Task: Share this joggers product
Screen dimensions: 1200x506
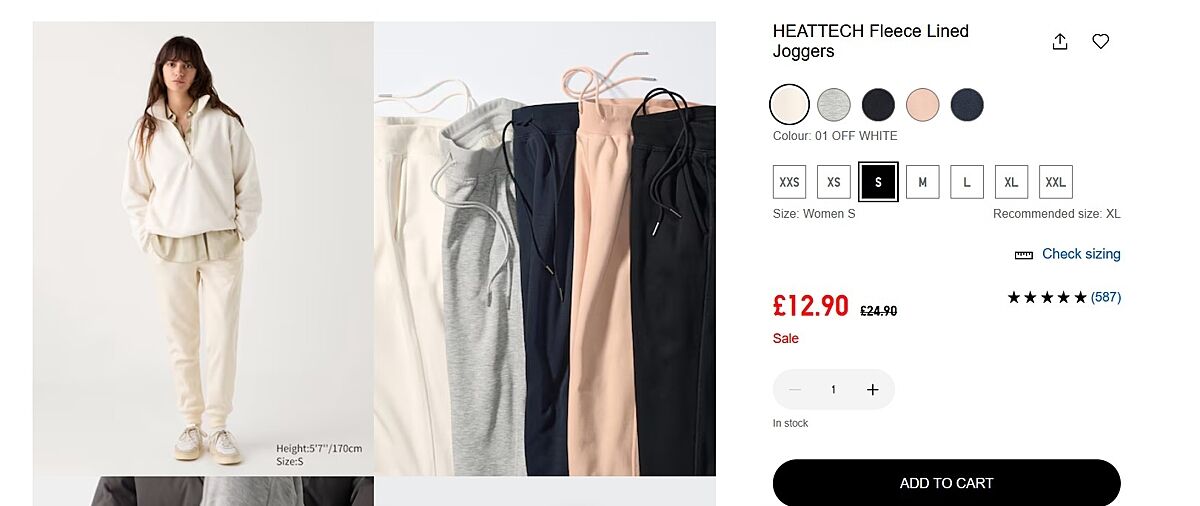Action: pyautogui.click(x=1060, y=41)
